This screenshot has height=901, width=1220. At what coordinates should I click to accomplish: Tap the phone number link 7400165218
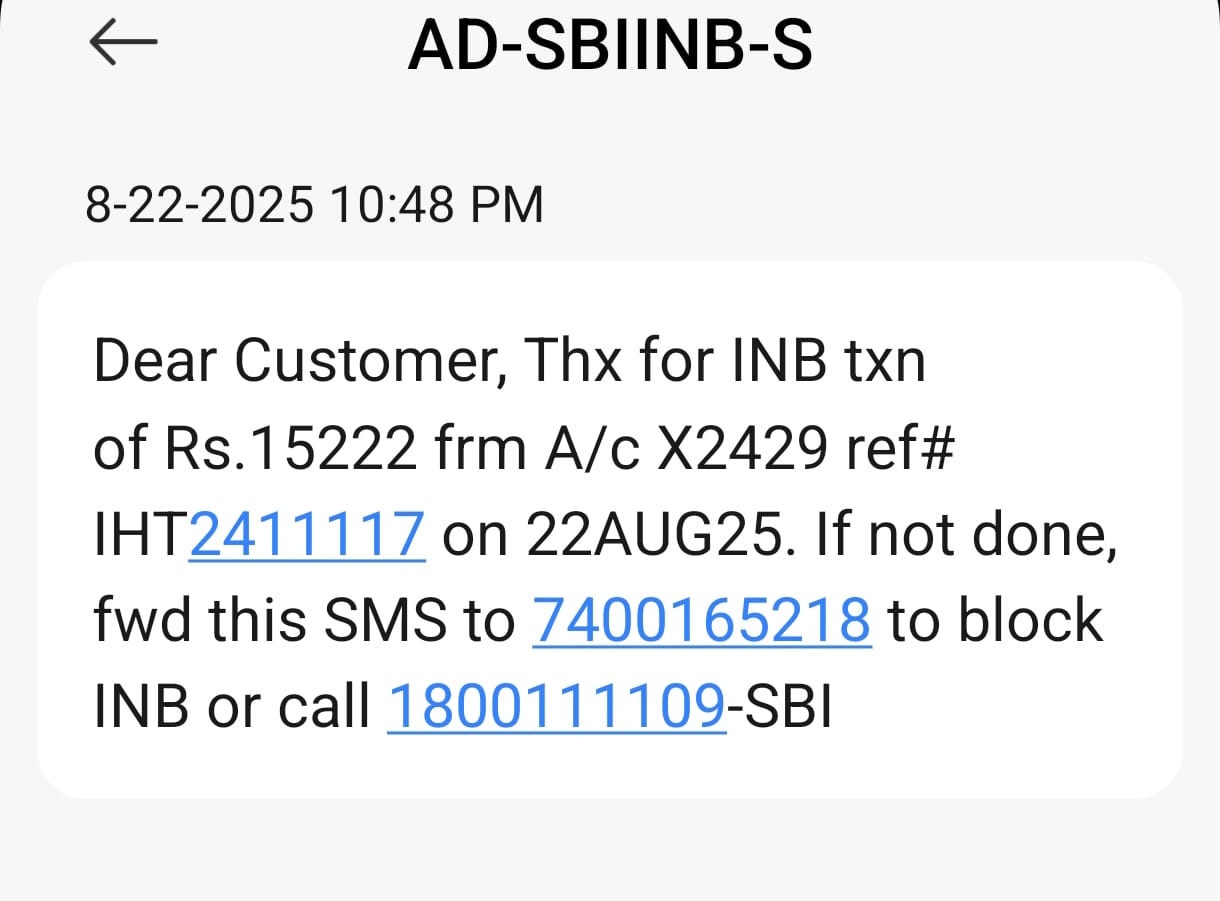702,621
